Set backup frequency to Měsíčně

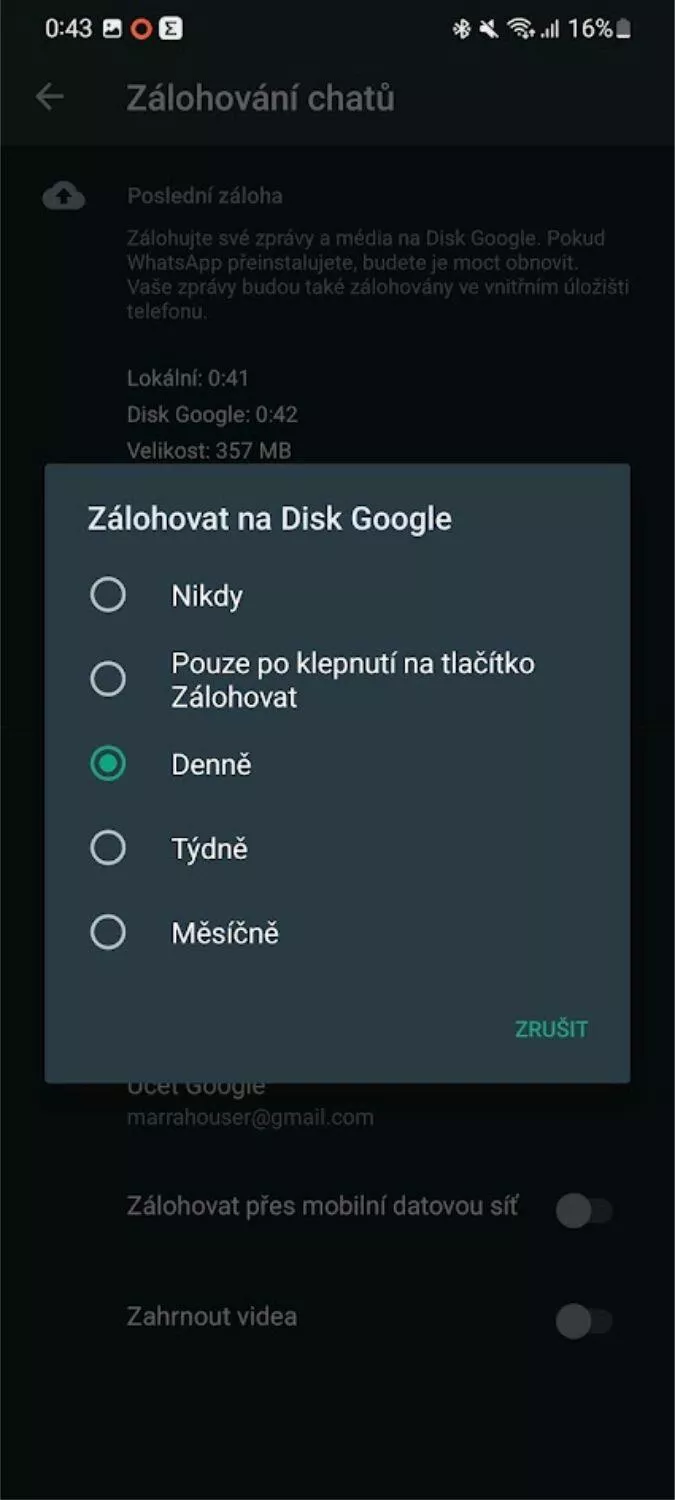(x=337, y=933)
